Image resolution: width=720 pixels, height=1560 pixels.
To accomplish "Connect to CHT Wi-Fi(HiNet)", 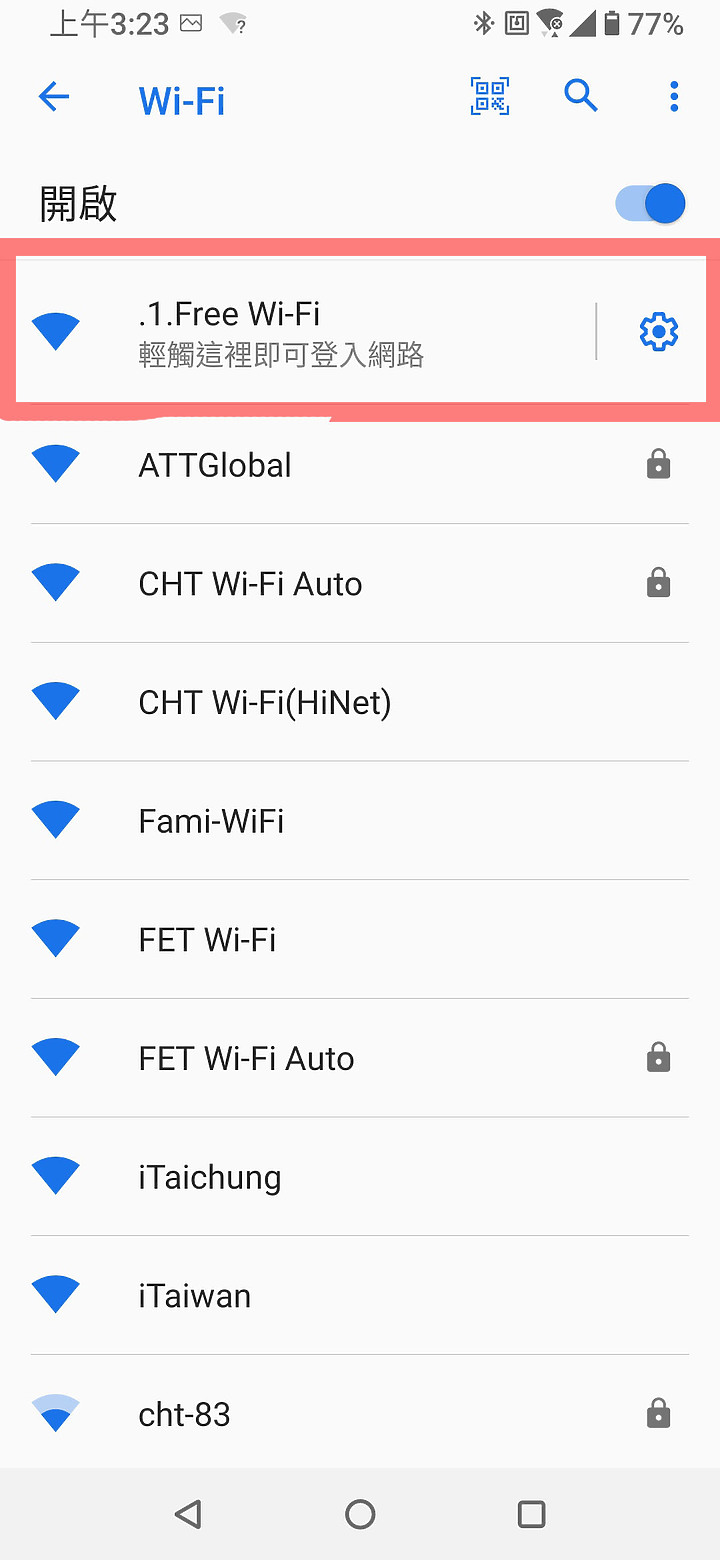I will [x=300, y=703].
